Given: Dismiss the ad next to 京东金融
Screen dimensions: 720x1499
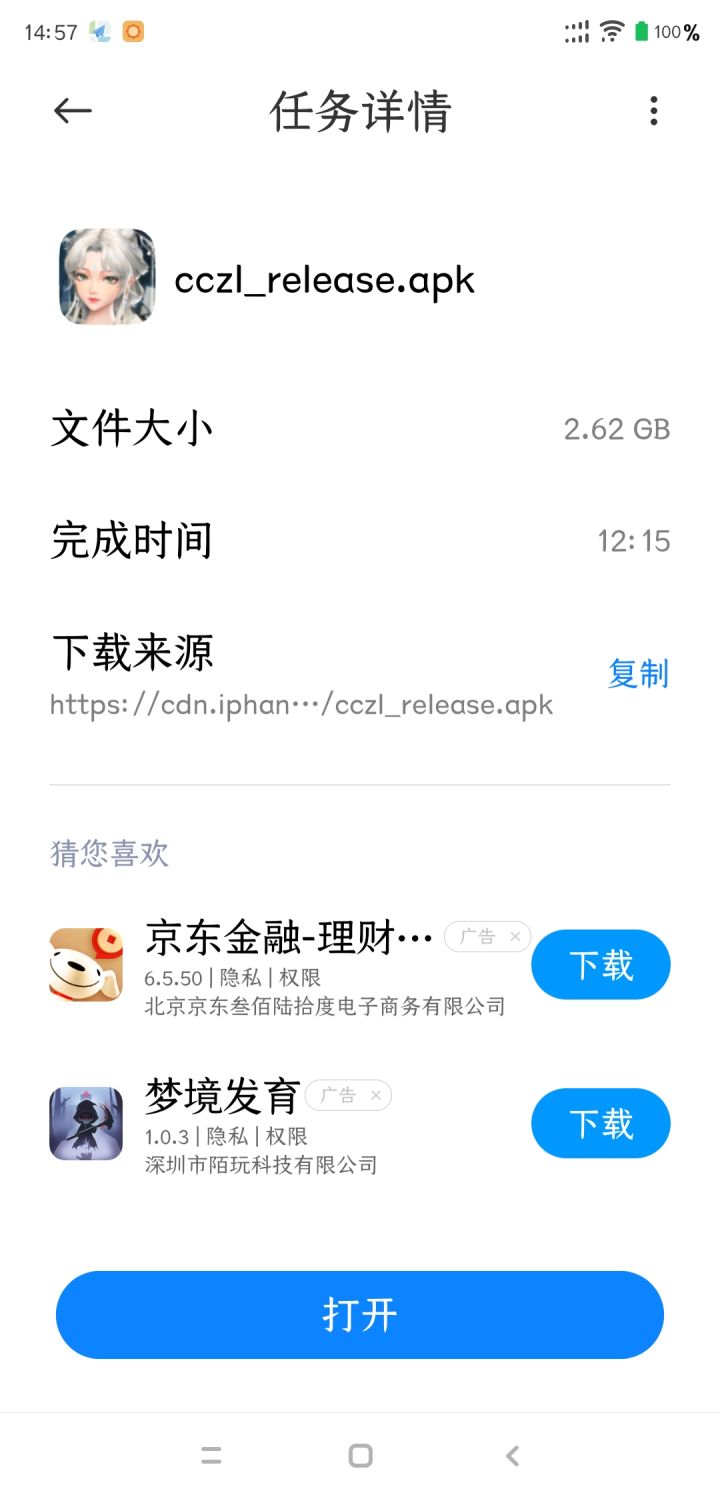Looking at the screenshot, I should [515, 937].
